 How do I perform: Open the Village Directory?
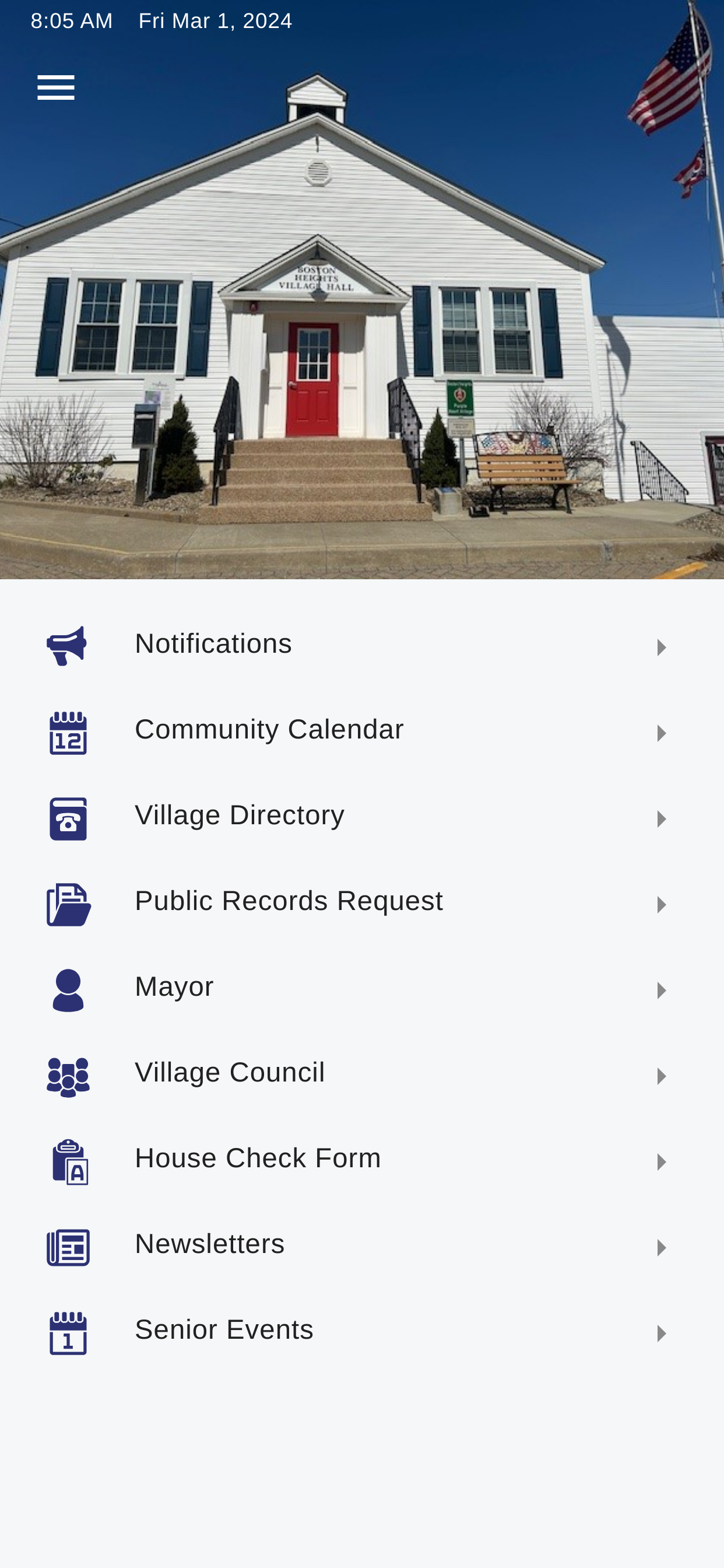coord(240,816)
